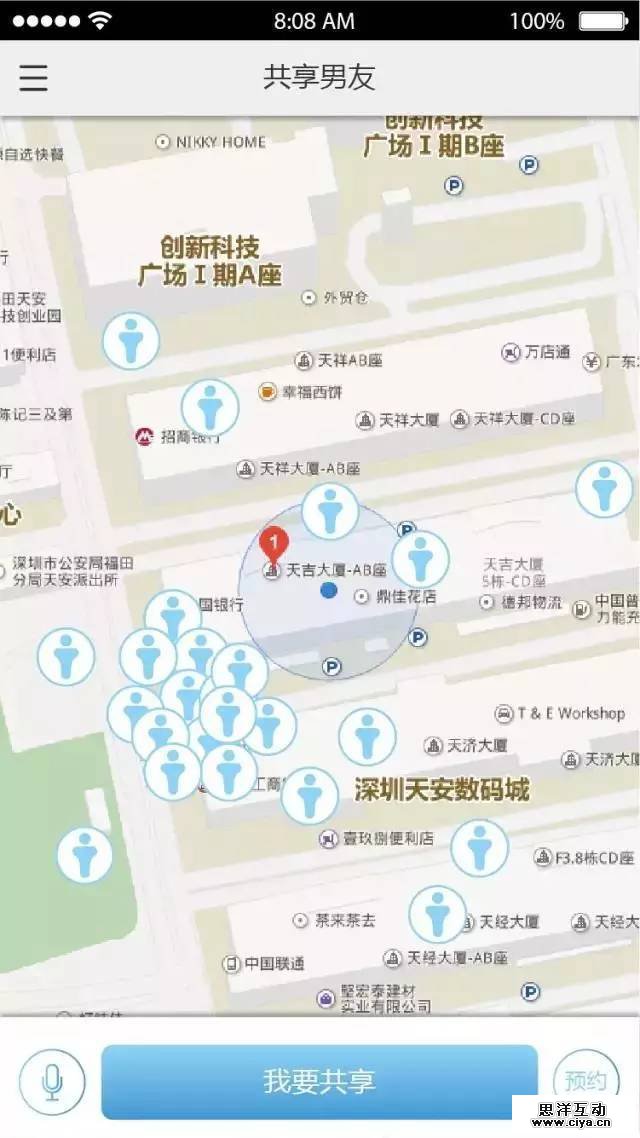The height and width of the screenshot is (1138, 640).
Task: Tap the person marker in the green park
Action: [x=85, y=856]
